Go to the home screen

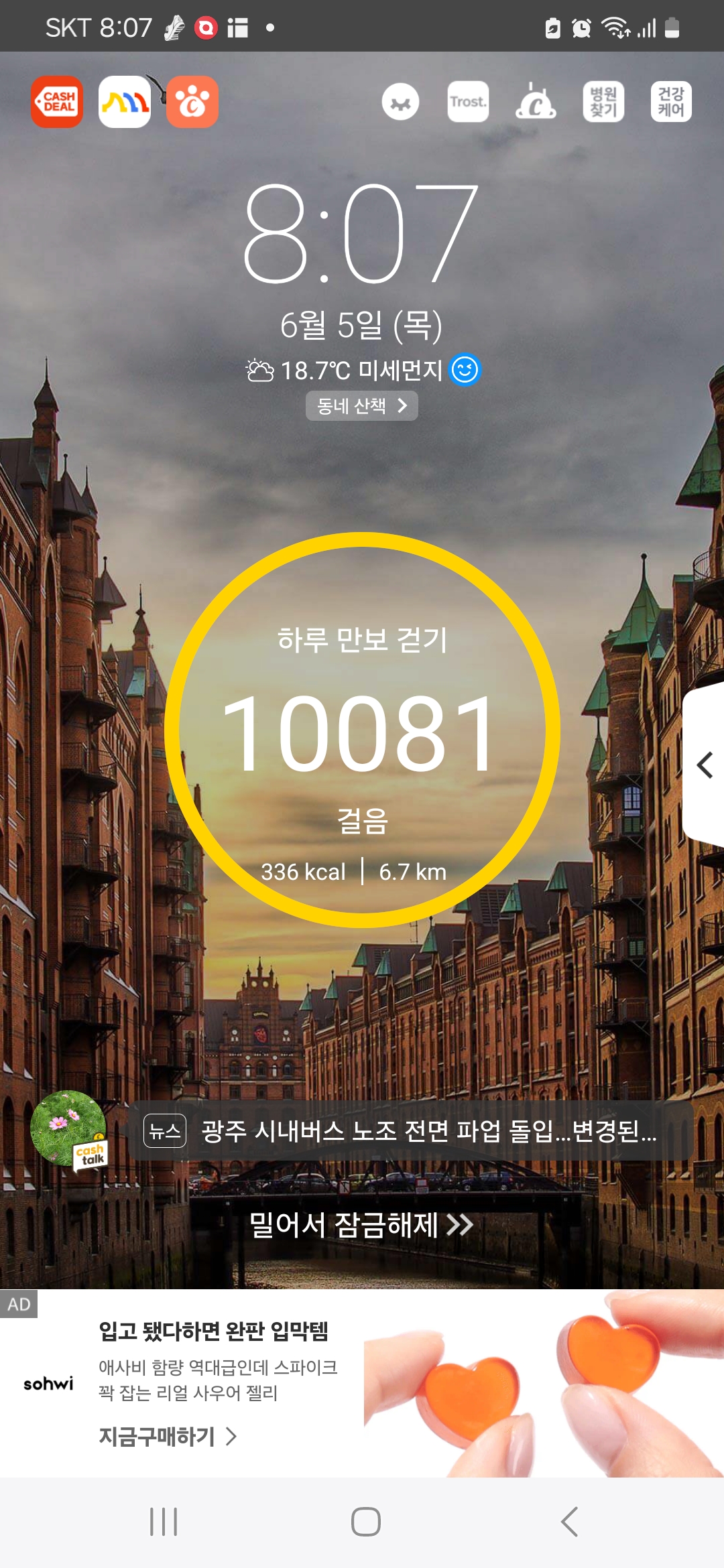click(366, 1522)
